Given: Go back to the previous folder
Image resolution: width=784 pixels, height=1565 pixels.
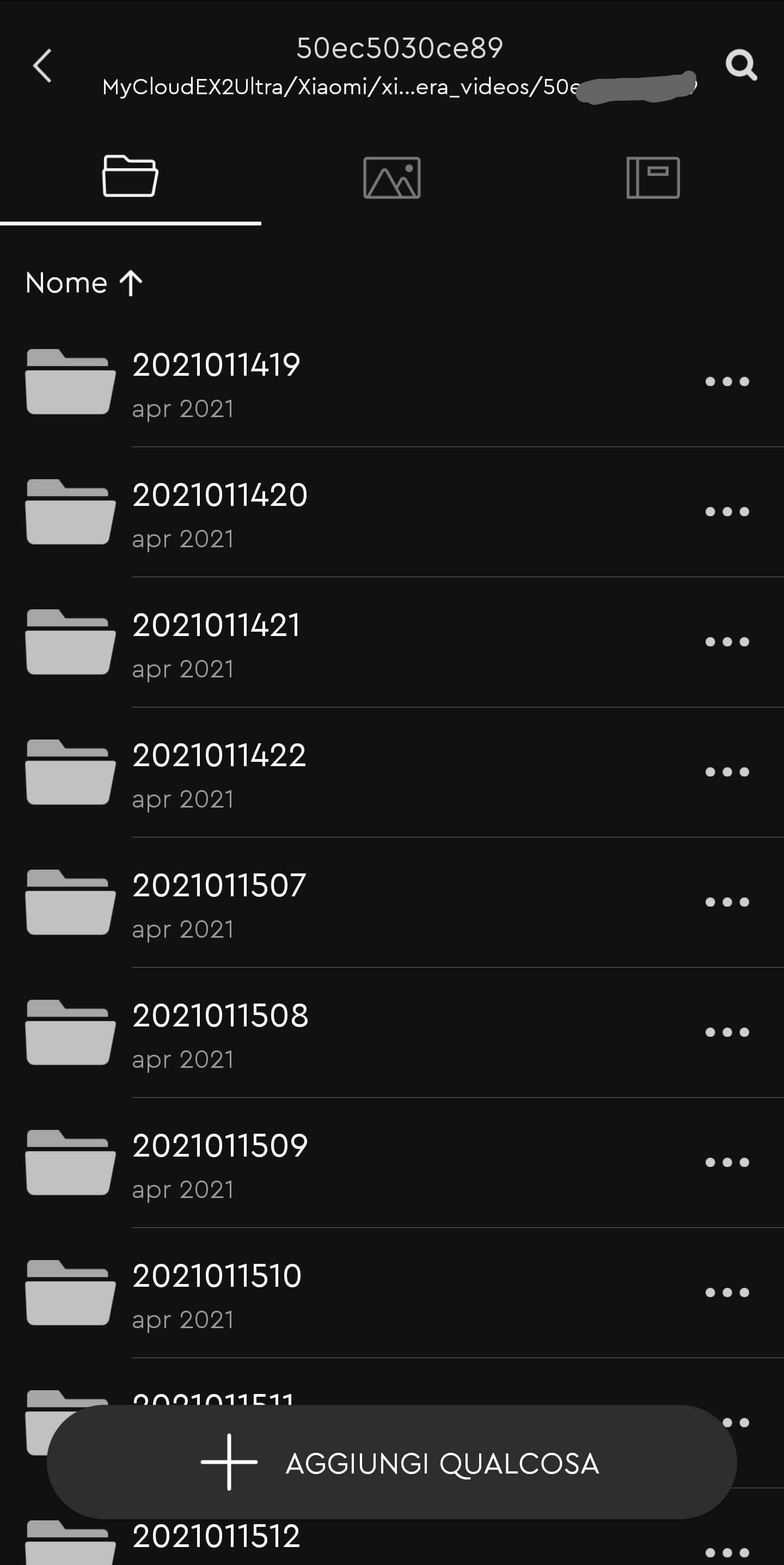Looking at the screenshot, I should [x=42, y=65].
